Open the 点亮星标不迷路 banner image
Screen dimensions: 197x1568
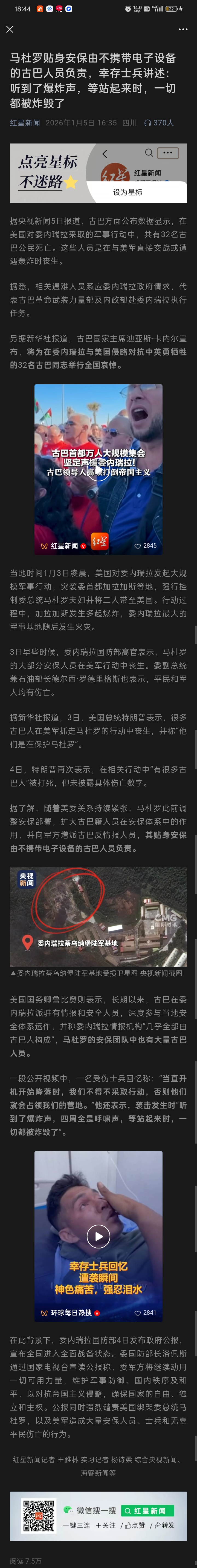pos(98,173)
